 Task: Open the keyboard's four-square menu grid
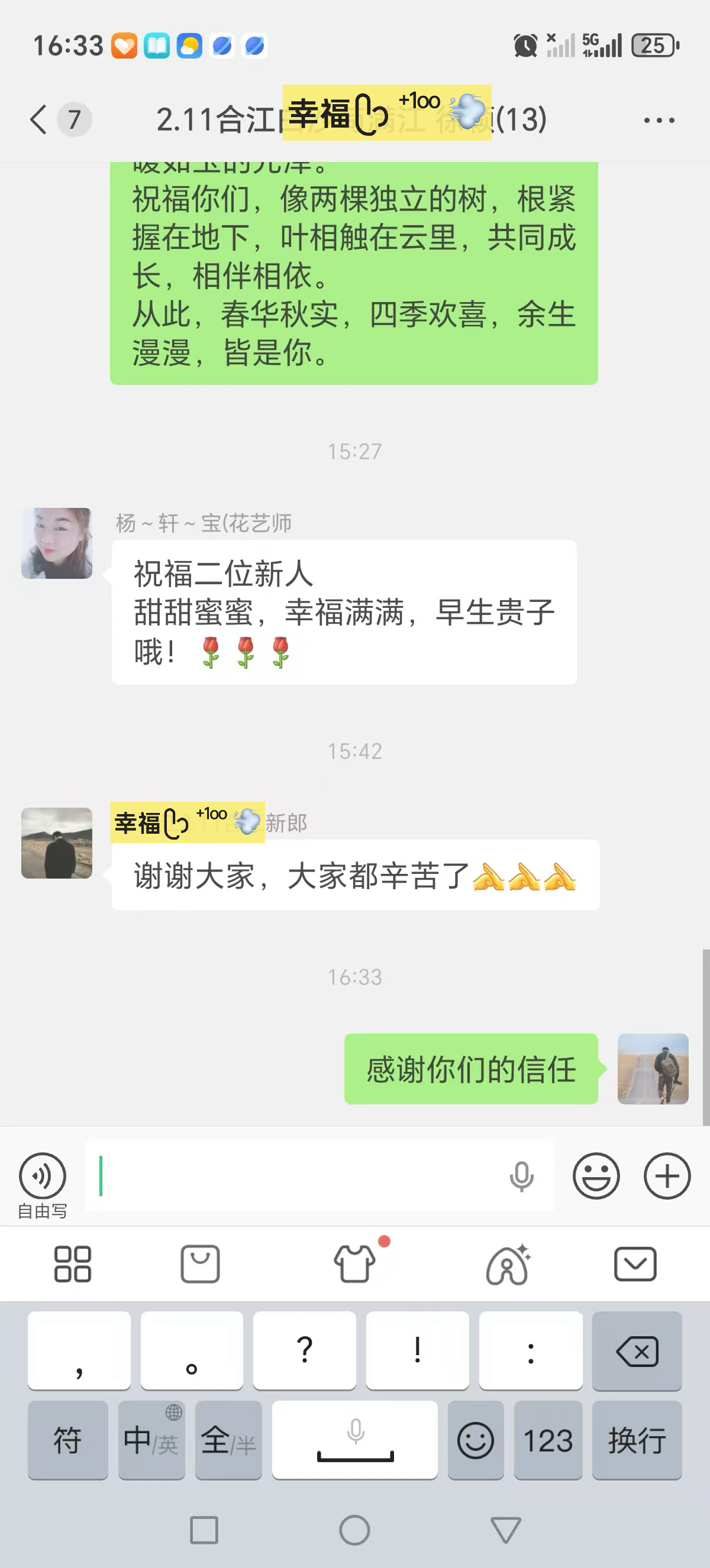pos(72,1264)
